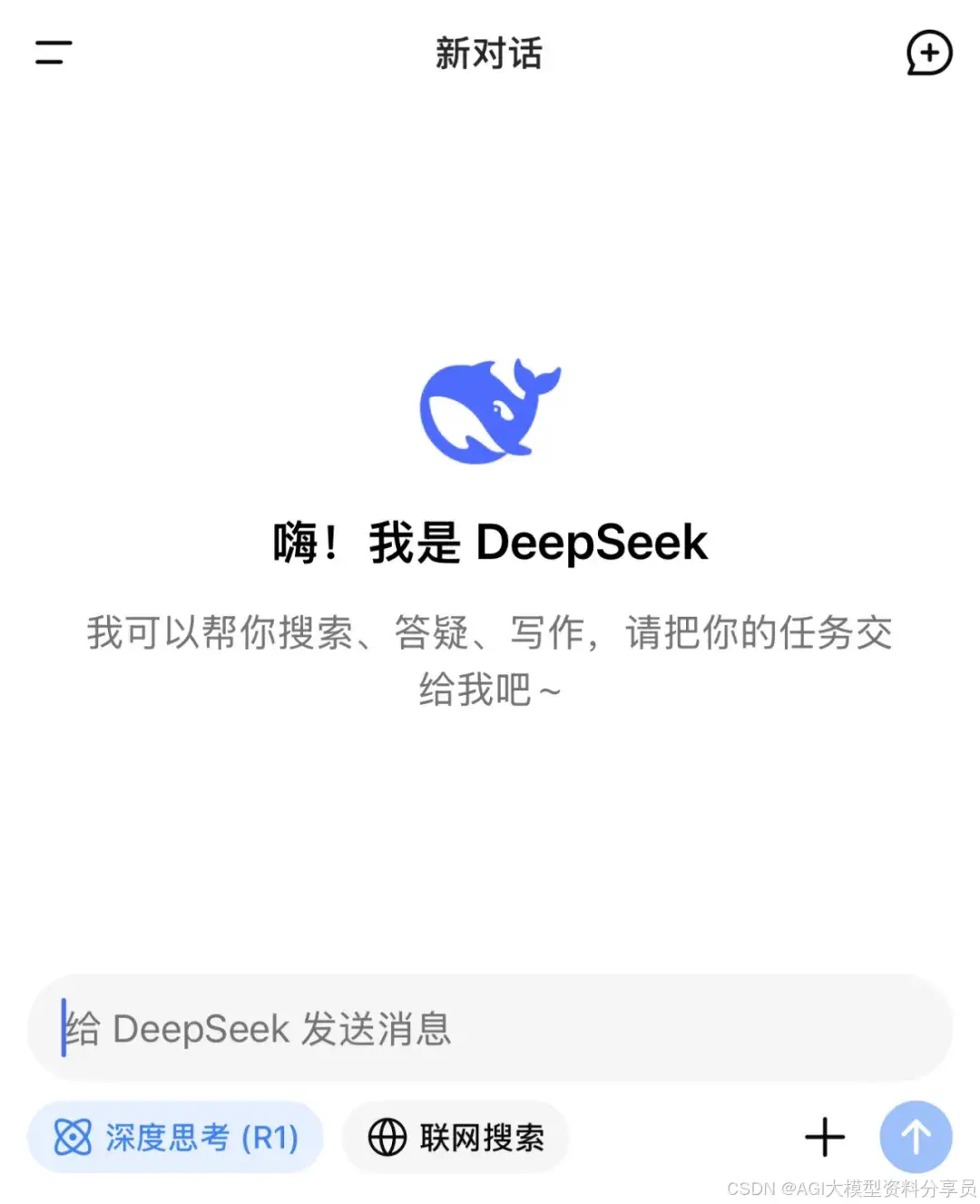Turn off the highlighted R1 deep thinking chip
980x1204 pixels.
(x=176, y=1137)
